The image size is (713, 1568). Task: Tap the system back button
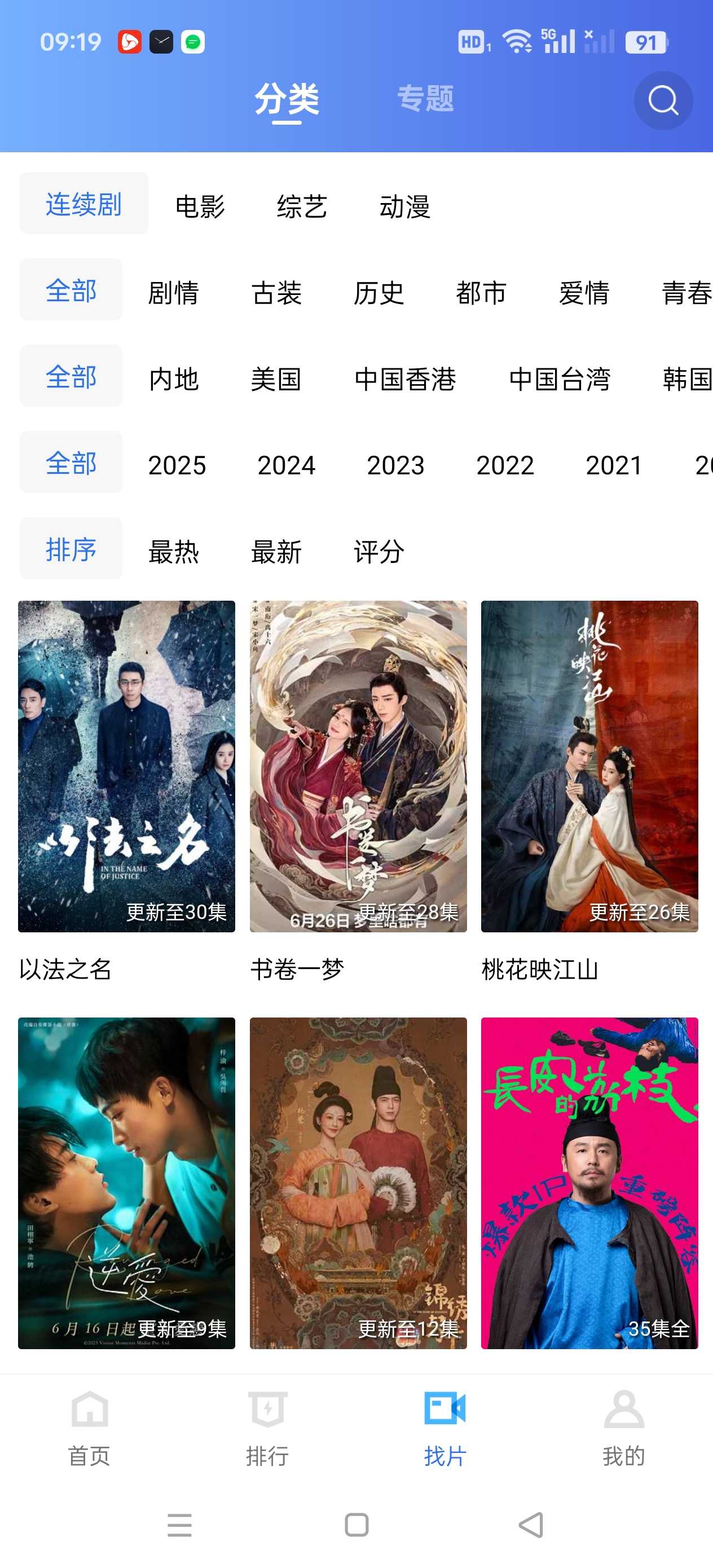click(x=531, y=1525)
